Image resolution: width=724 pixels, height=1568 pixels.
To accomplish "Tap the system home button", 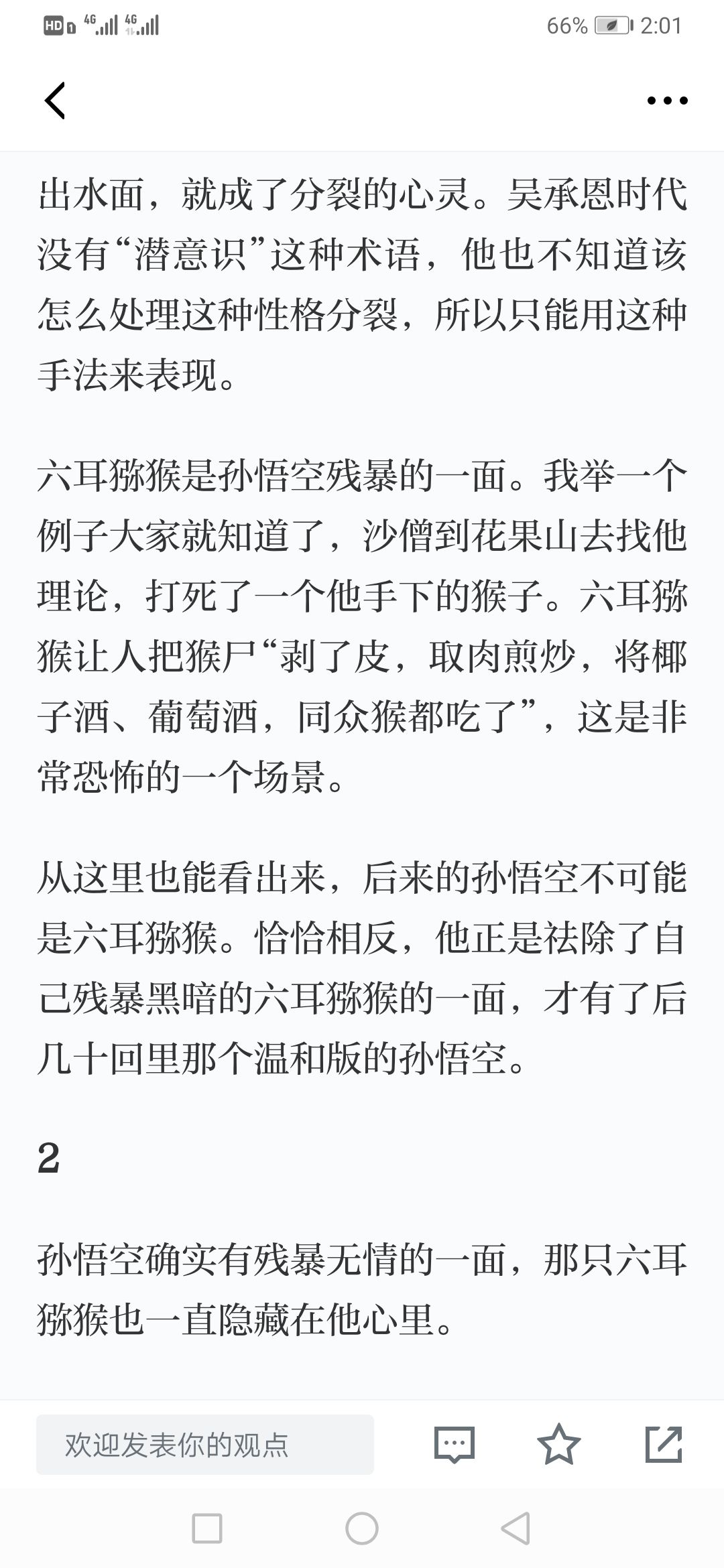I will (x=362, y=1528).
